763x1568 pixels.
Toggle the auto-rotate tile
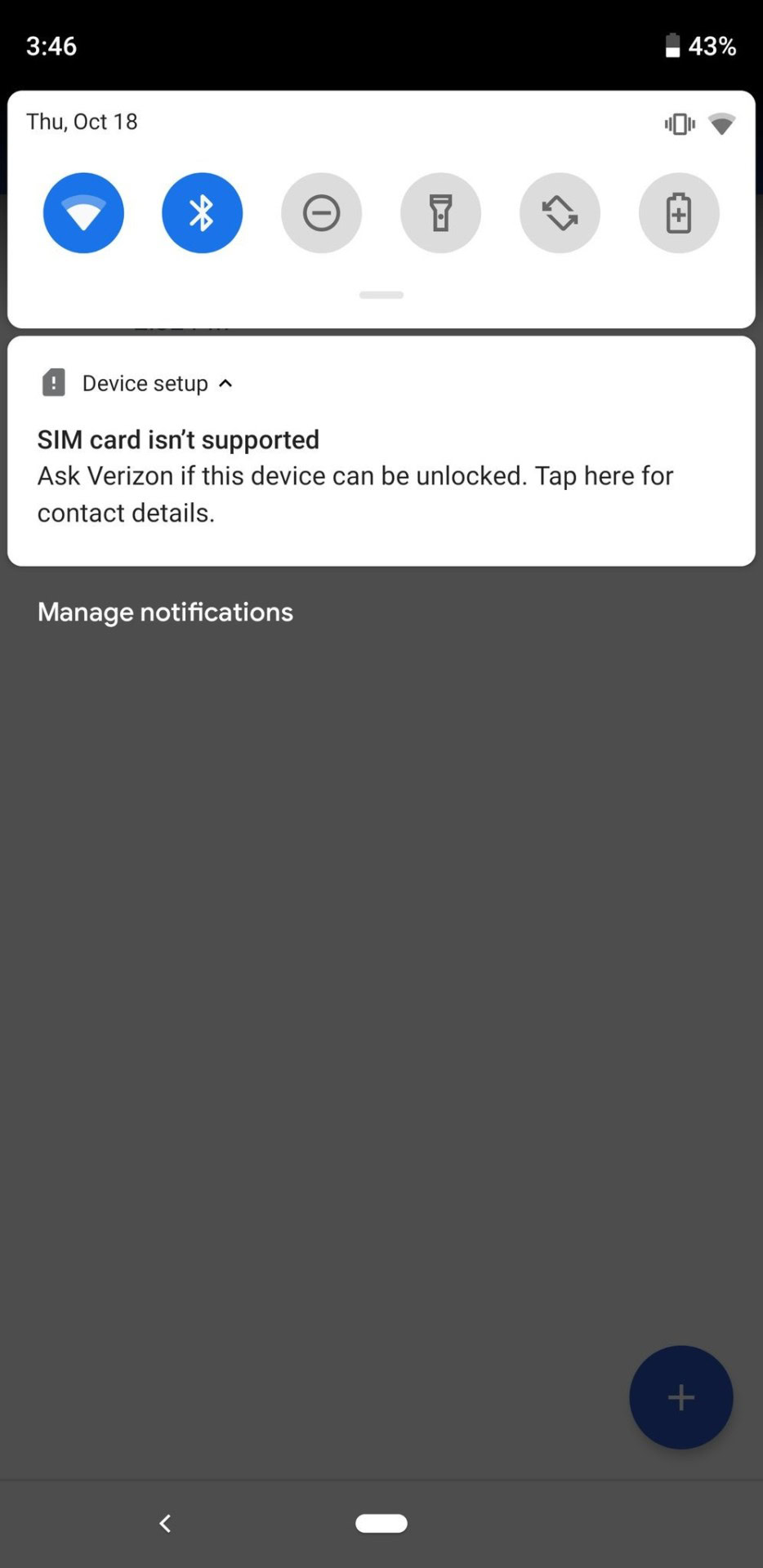(560, 213)
